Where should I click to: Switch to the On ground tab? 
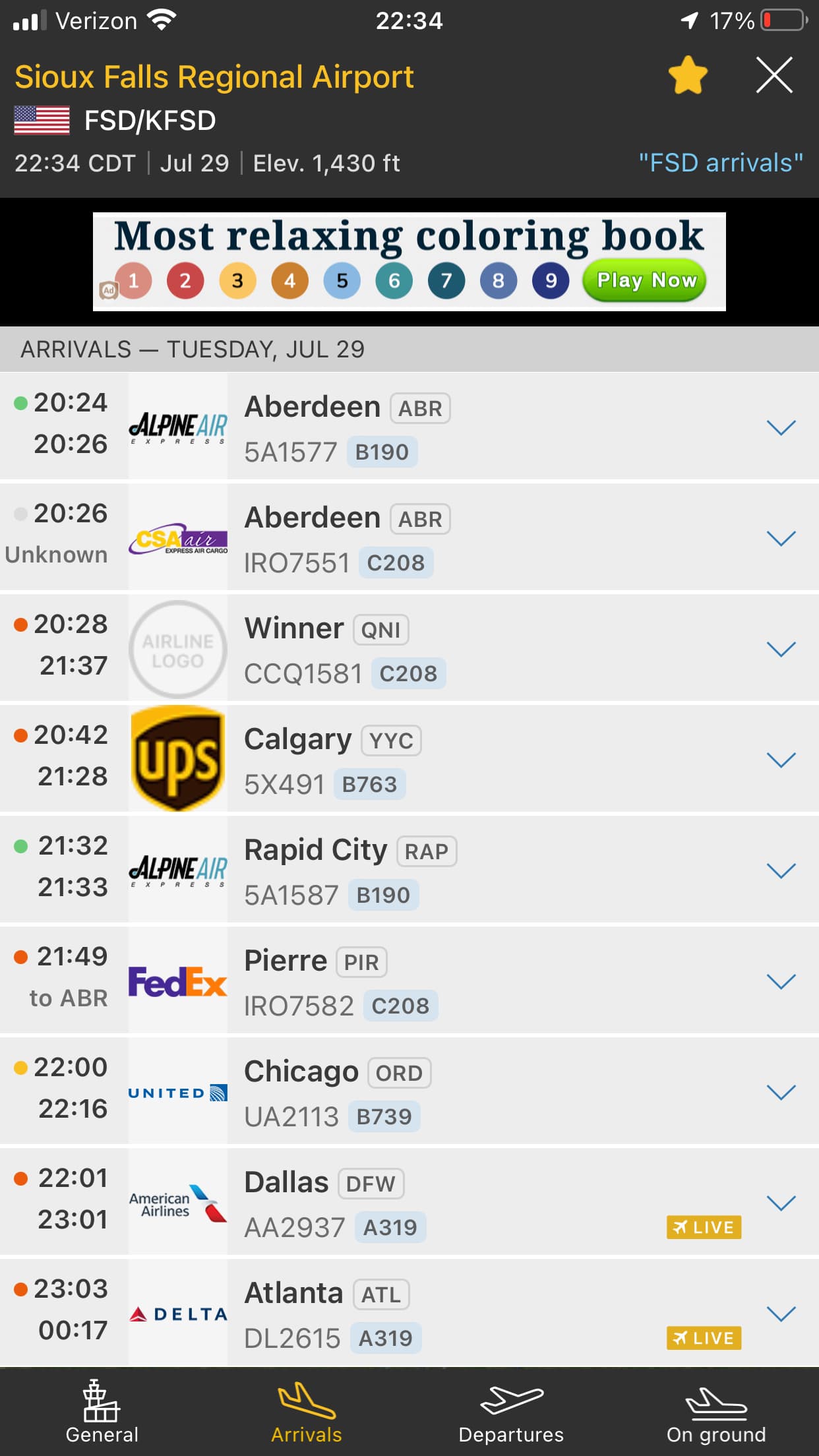tap(716, 1412)
